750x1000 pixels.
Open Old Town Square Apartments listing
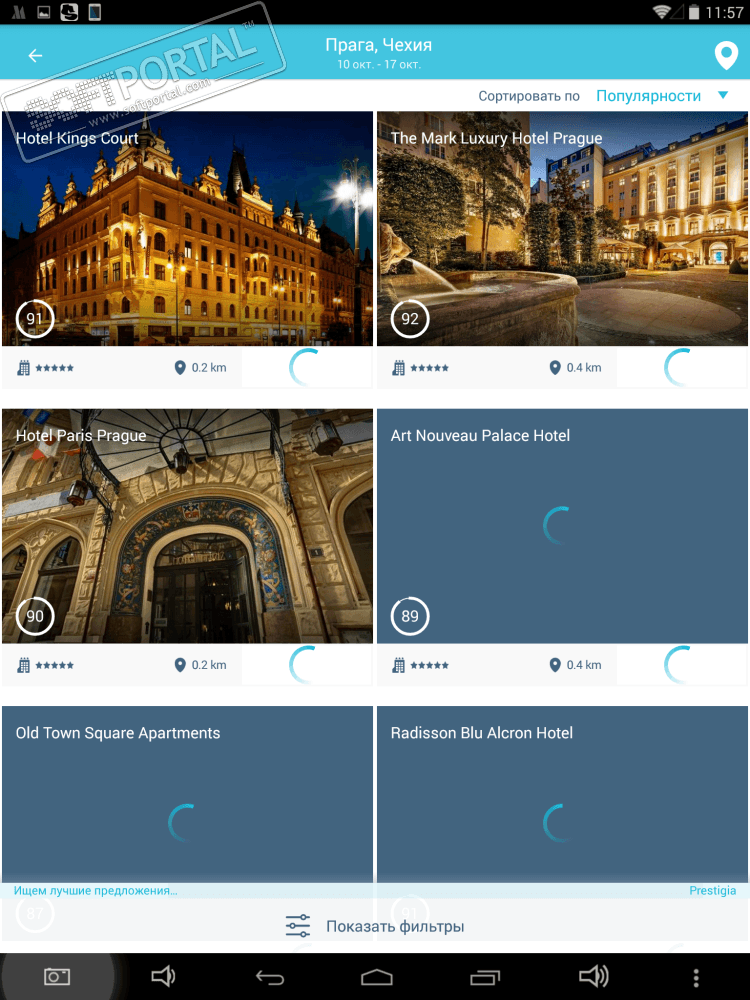click(x=187, y=800)
